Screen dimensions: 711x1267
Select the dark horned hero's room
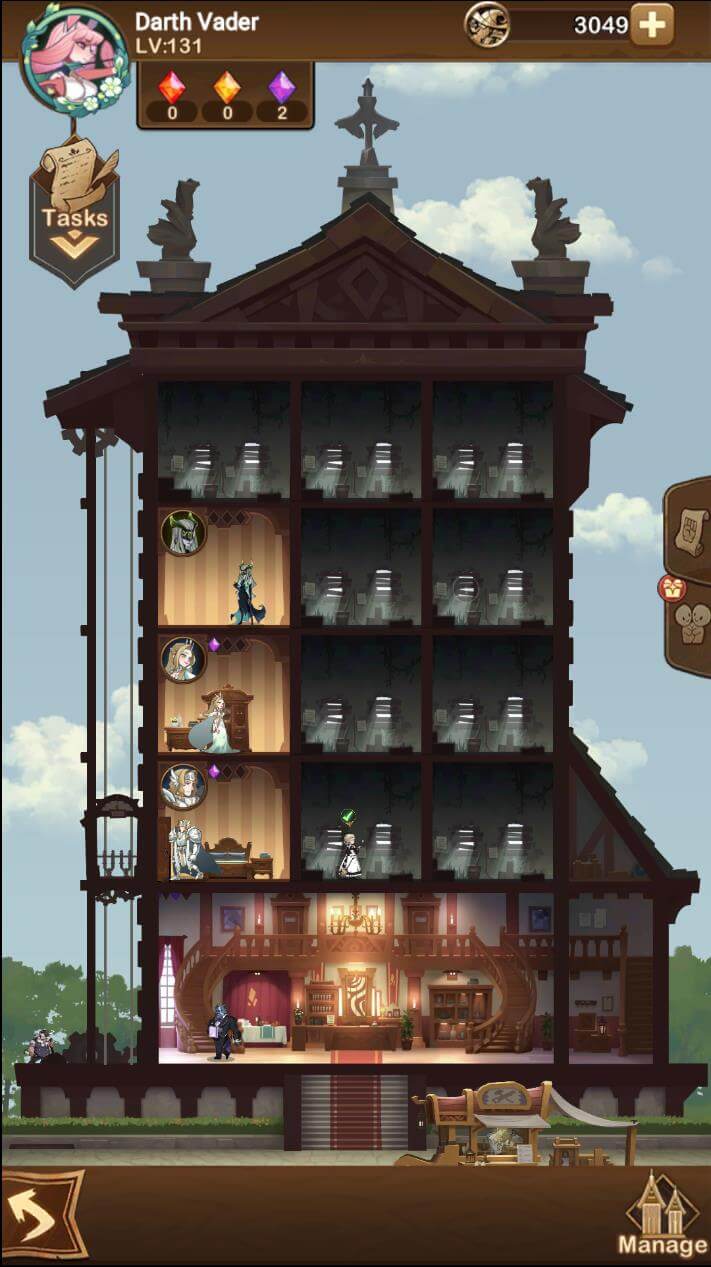pos(224,567)
